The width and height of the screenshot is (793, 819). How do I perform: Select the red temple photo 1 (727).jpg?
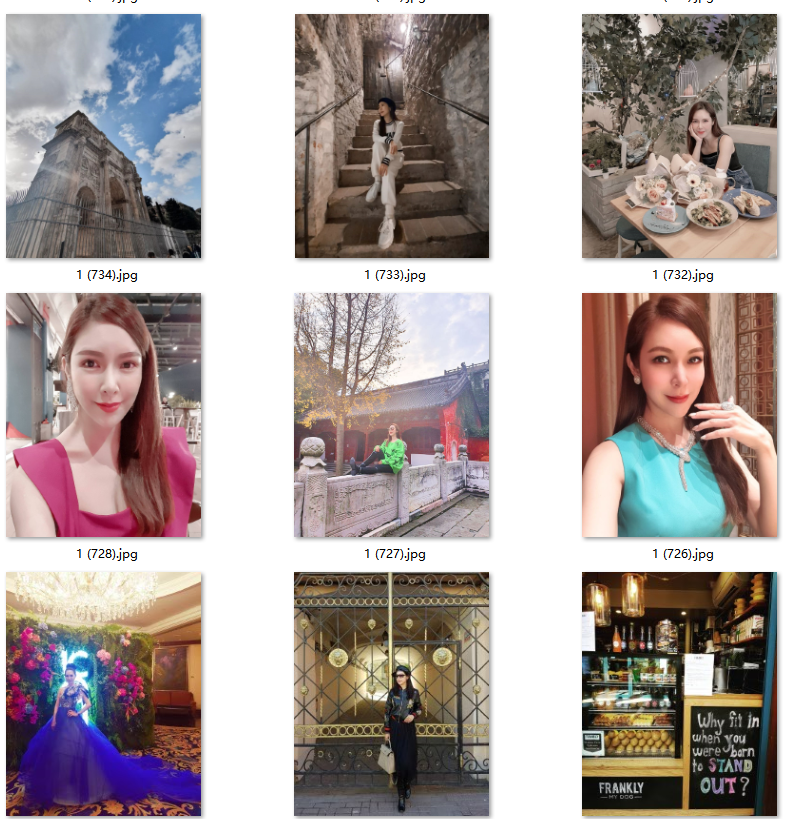pos(391,415)
